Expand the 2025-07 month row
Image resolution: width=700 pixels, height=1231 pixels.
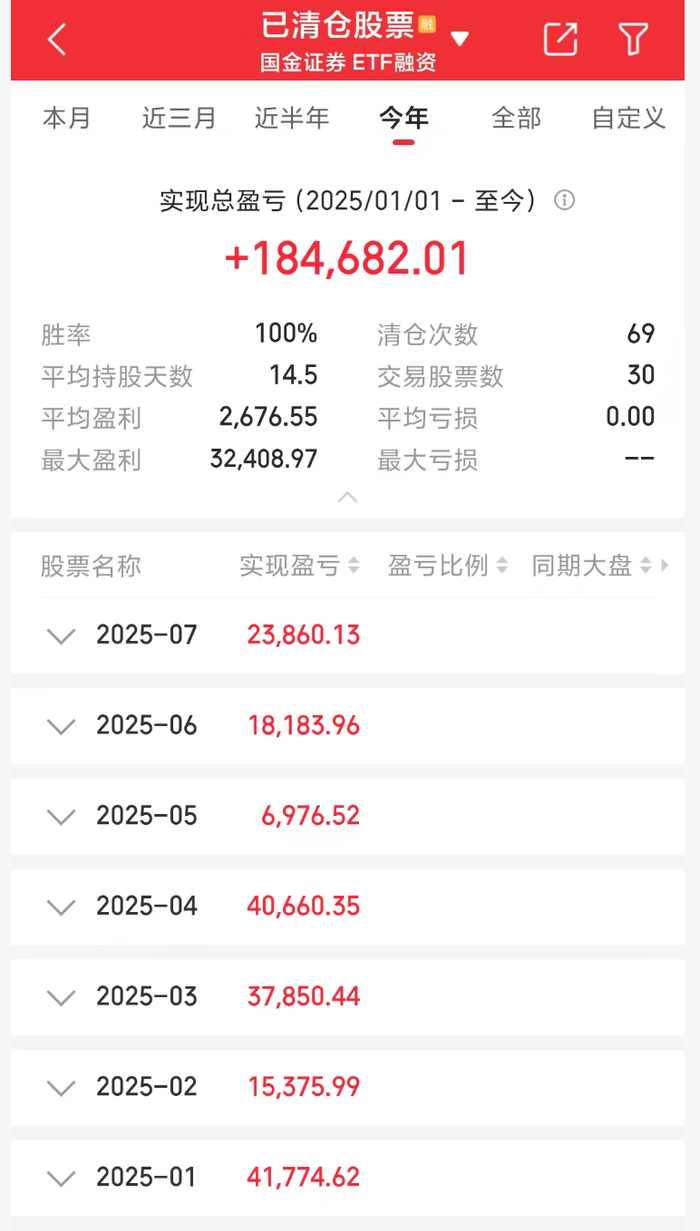[62, 636]
